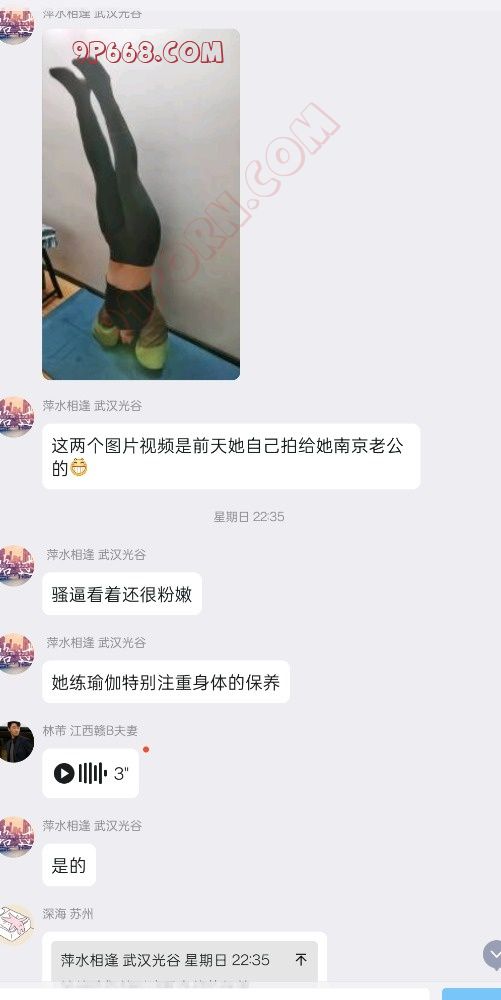Open the handstand video thumbnail in chat
501x1000 pixels.
(141, 204)
